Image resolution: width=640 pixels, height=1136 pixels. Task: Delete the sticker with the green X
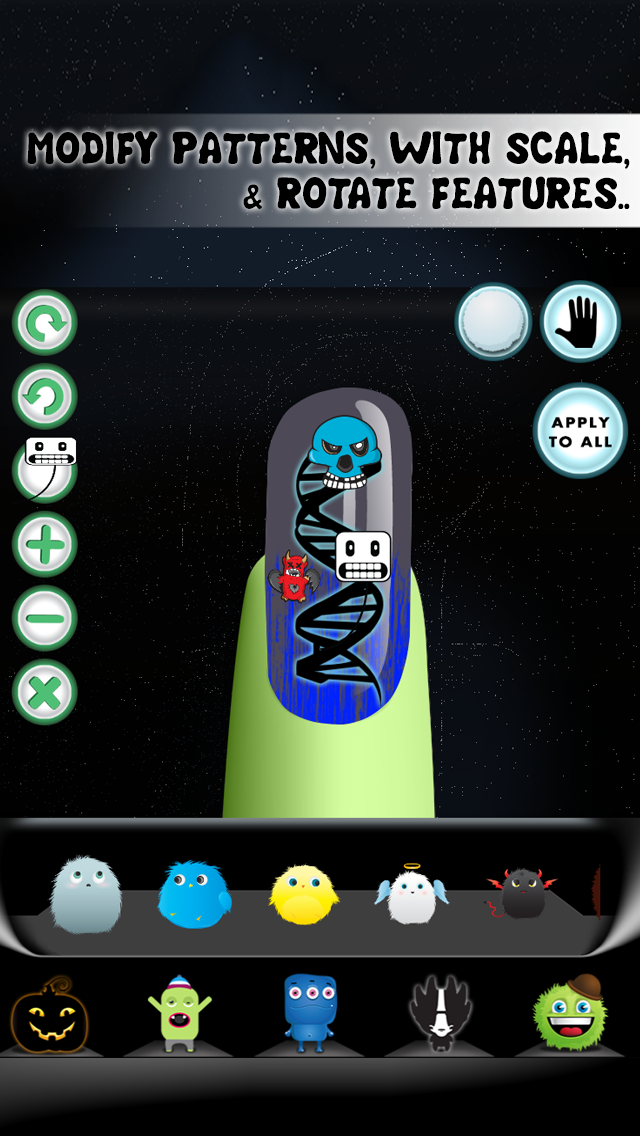[x=45, y=692]
